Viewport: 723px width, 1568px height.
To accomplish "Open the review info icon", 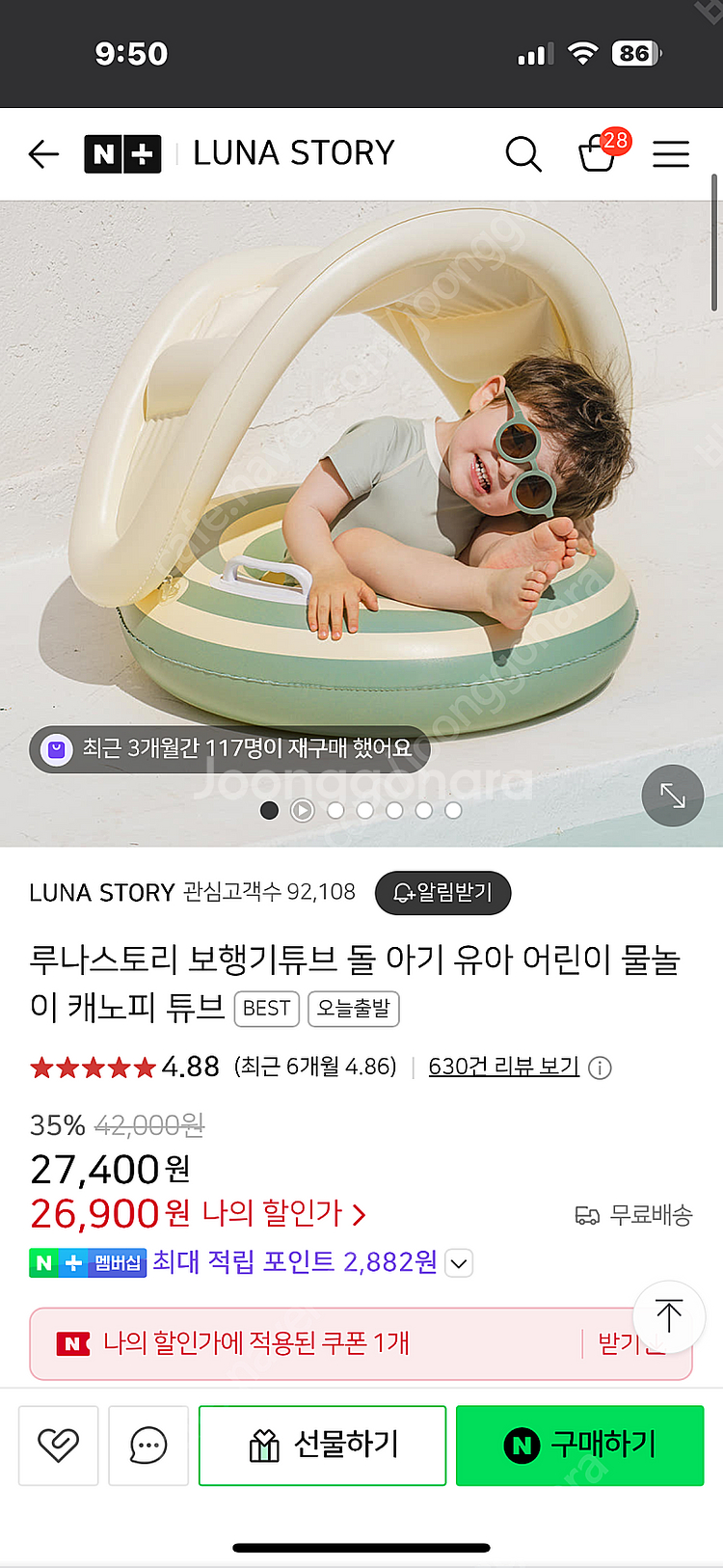I will click(x=600, y=1068).
